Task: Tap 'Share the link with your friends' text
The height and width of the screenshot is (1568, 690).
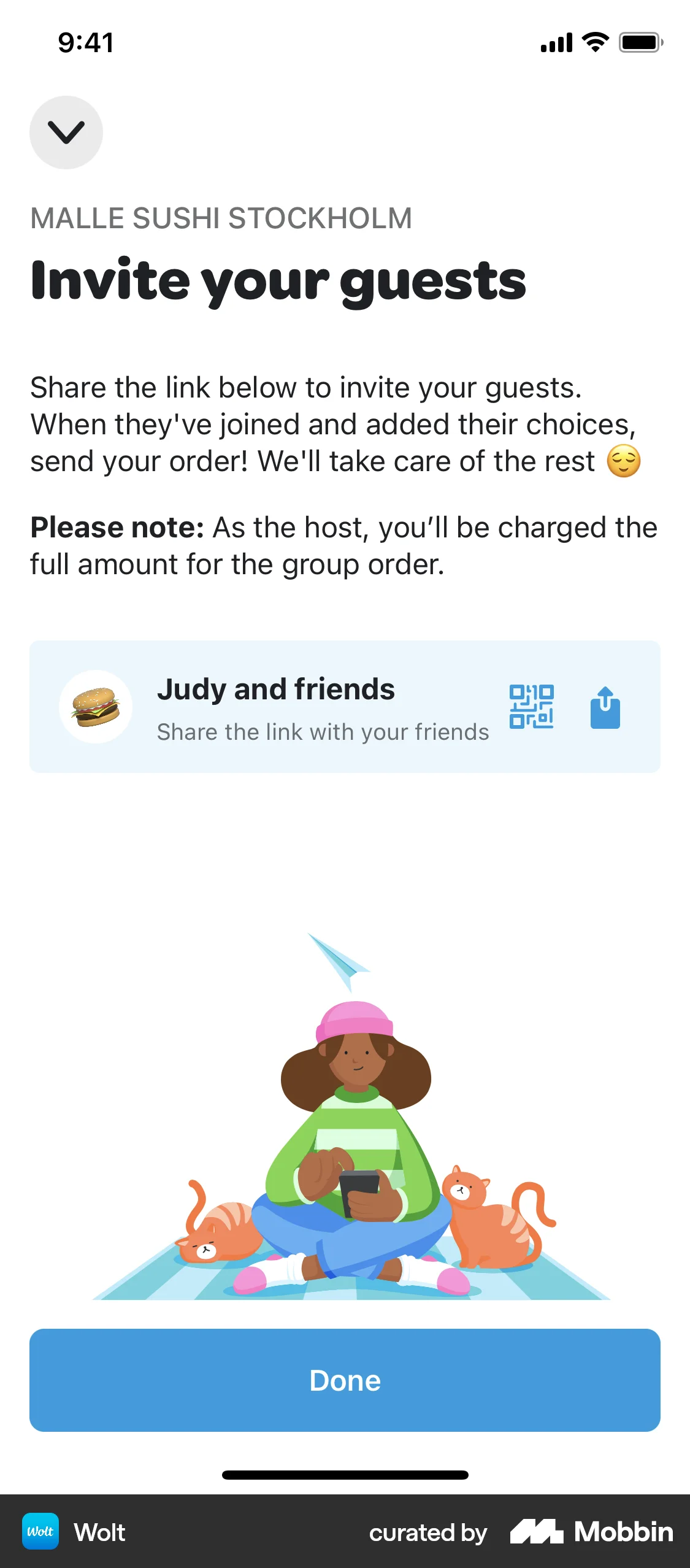Action: (322, 731)
